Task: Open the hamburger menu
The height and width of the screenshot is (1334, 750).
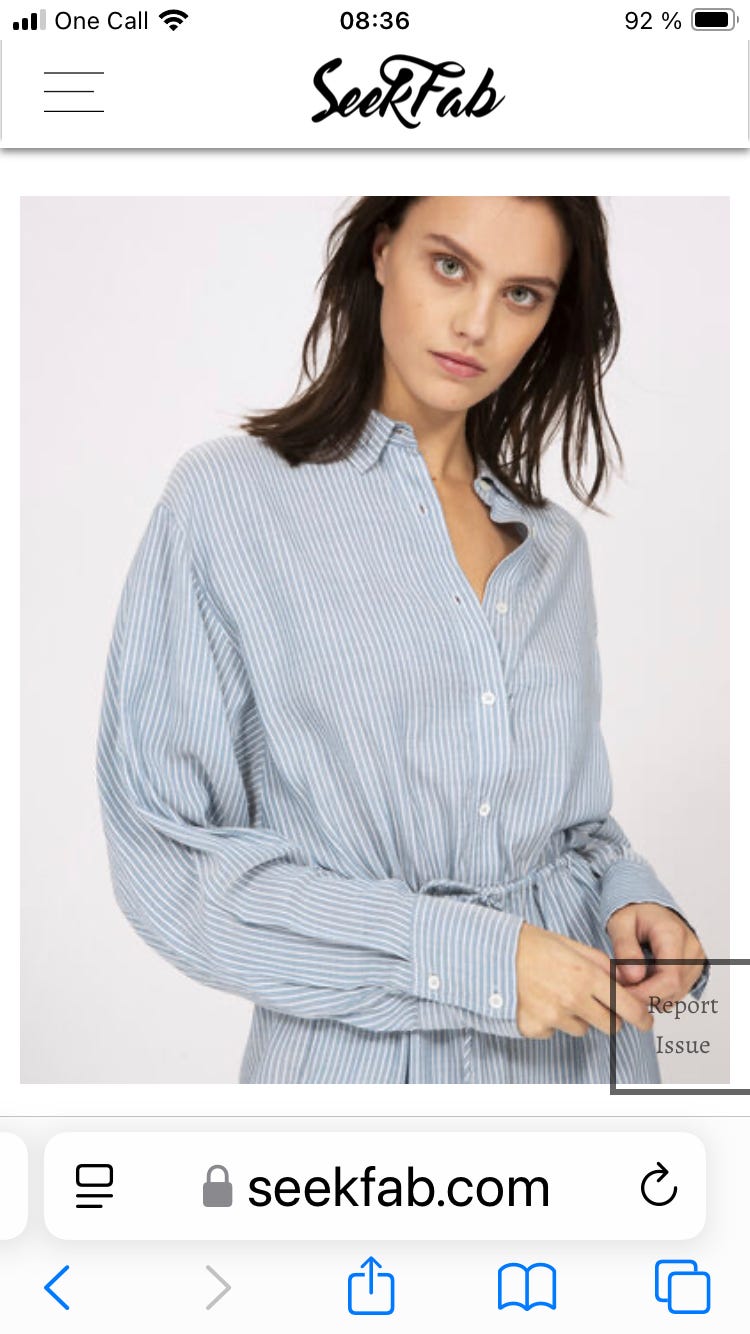Action: click(74, 92)
